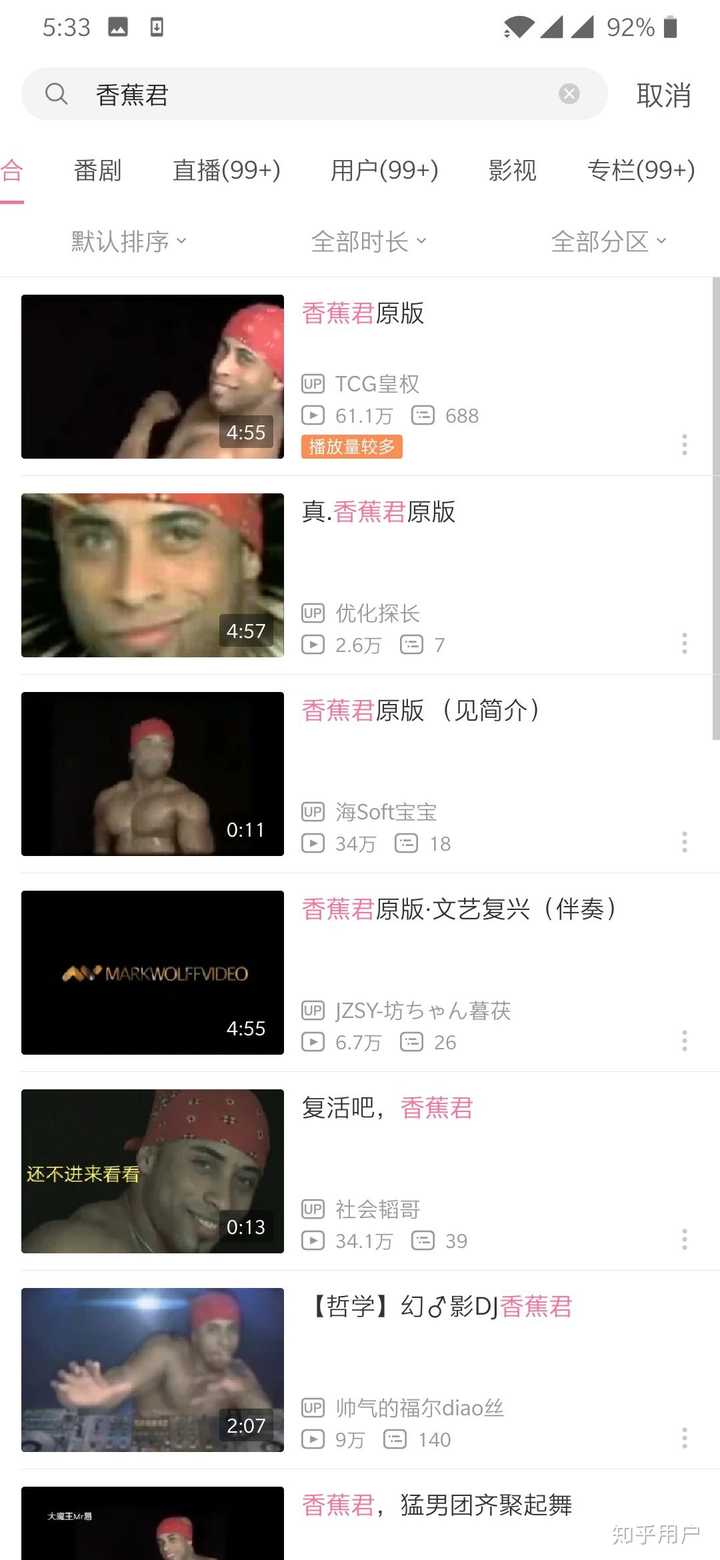This screenshot has width=720, height=1560.
Task: Open the video 【哲学】幻♂影DJ香蕉君
Action: 360,1370
